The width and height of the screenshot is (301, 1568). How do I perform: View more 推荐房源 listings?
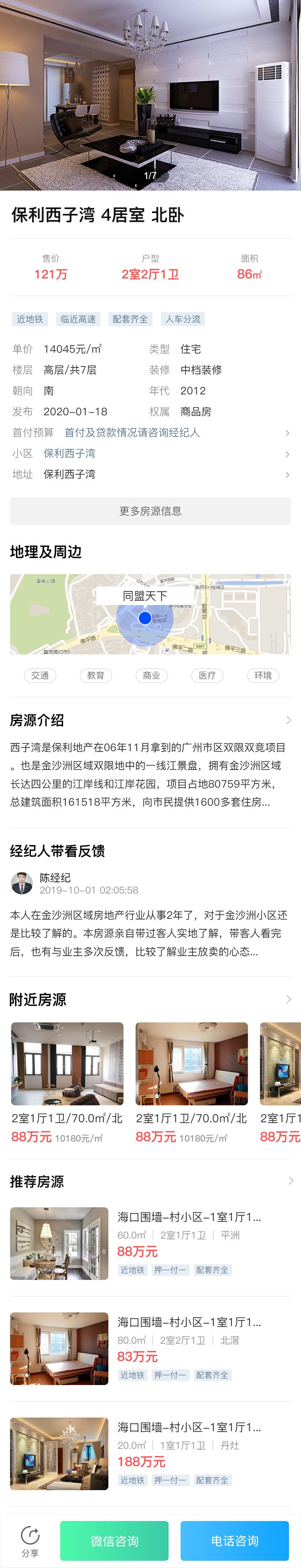pos(289,1181)
